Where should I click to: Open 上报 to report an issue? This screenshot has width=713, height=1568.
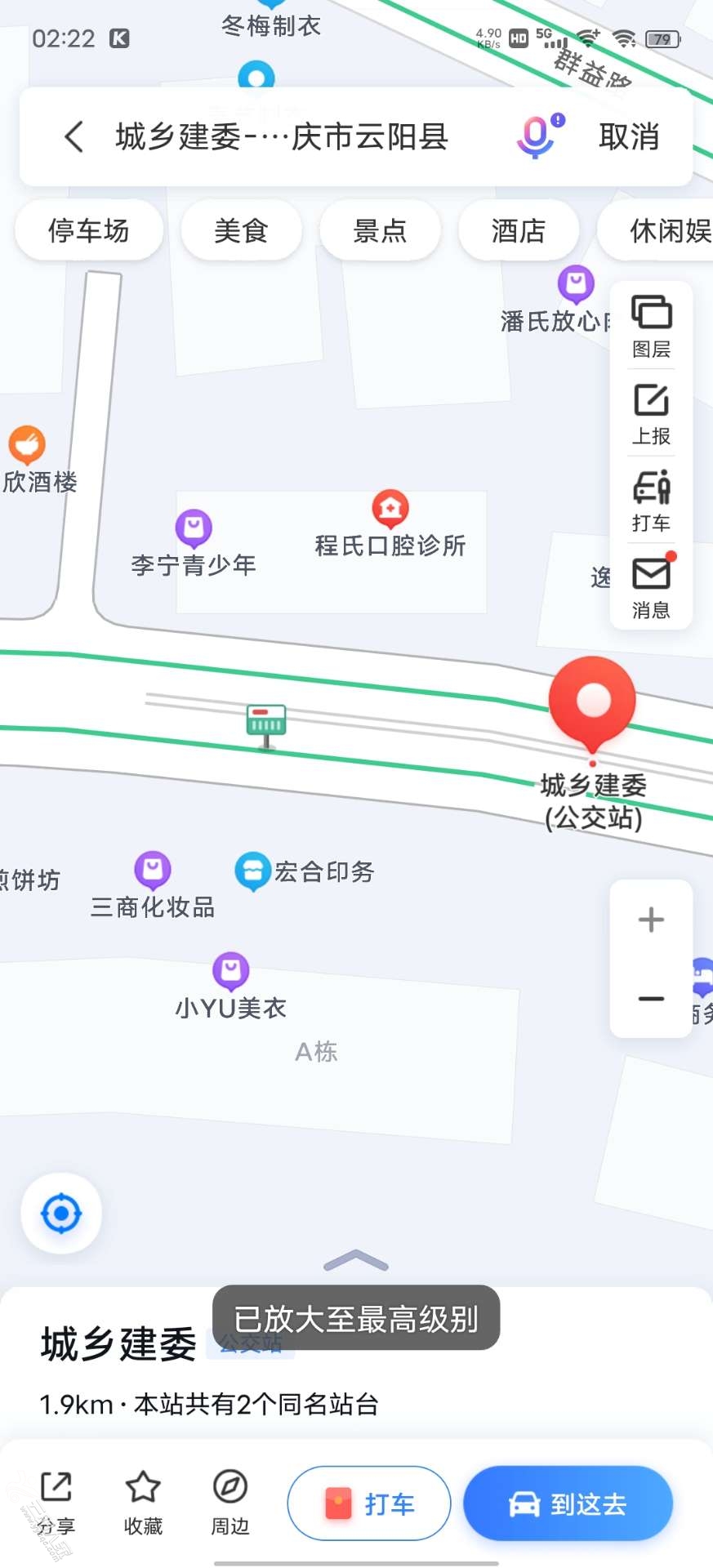pyautogui.click(x=651, y=413)
